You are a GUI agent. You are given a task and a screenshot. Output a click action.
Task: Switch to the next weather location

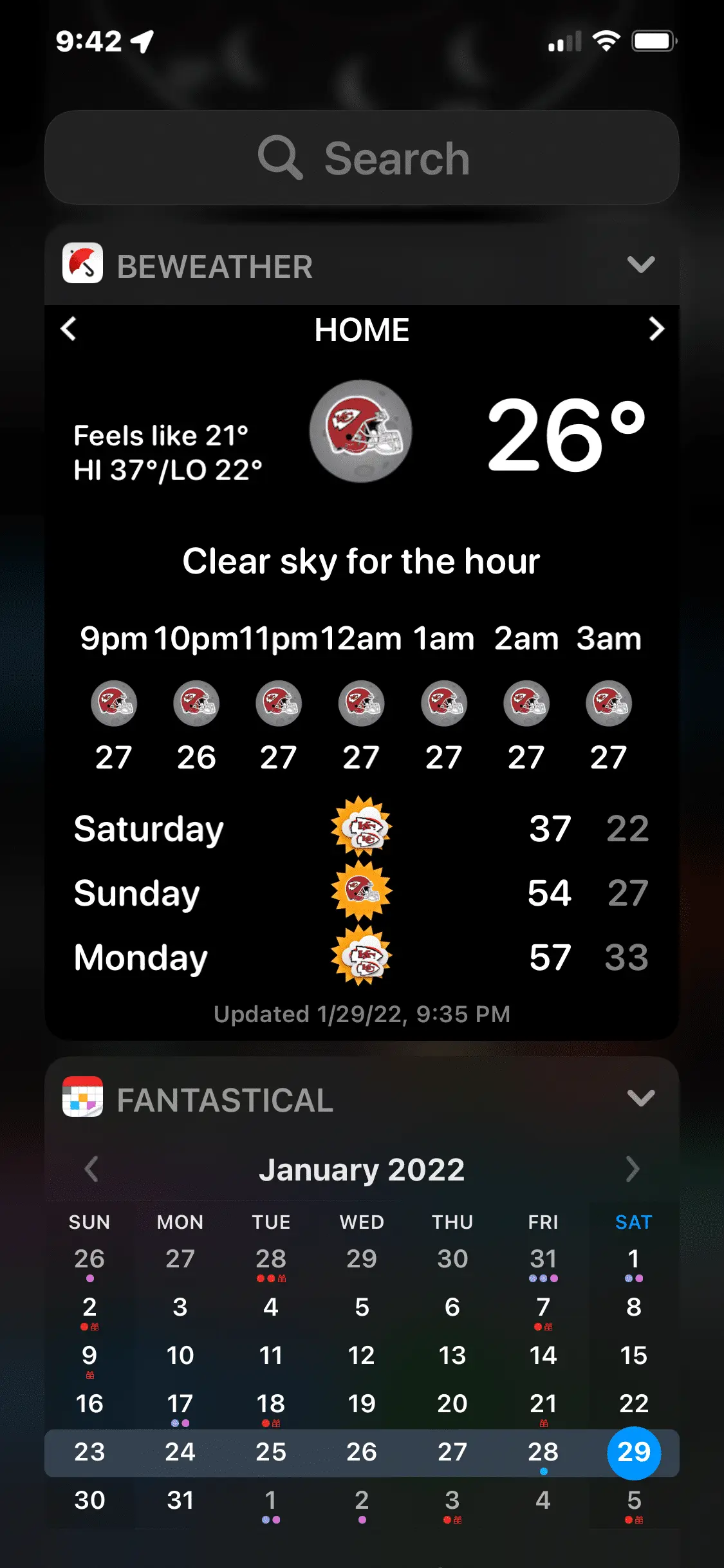click(x=657, y=329)
